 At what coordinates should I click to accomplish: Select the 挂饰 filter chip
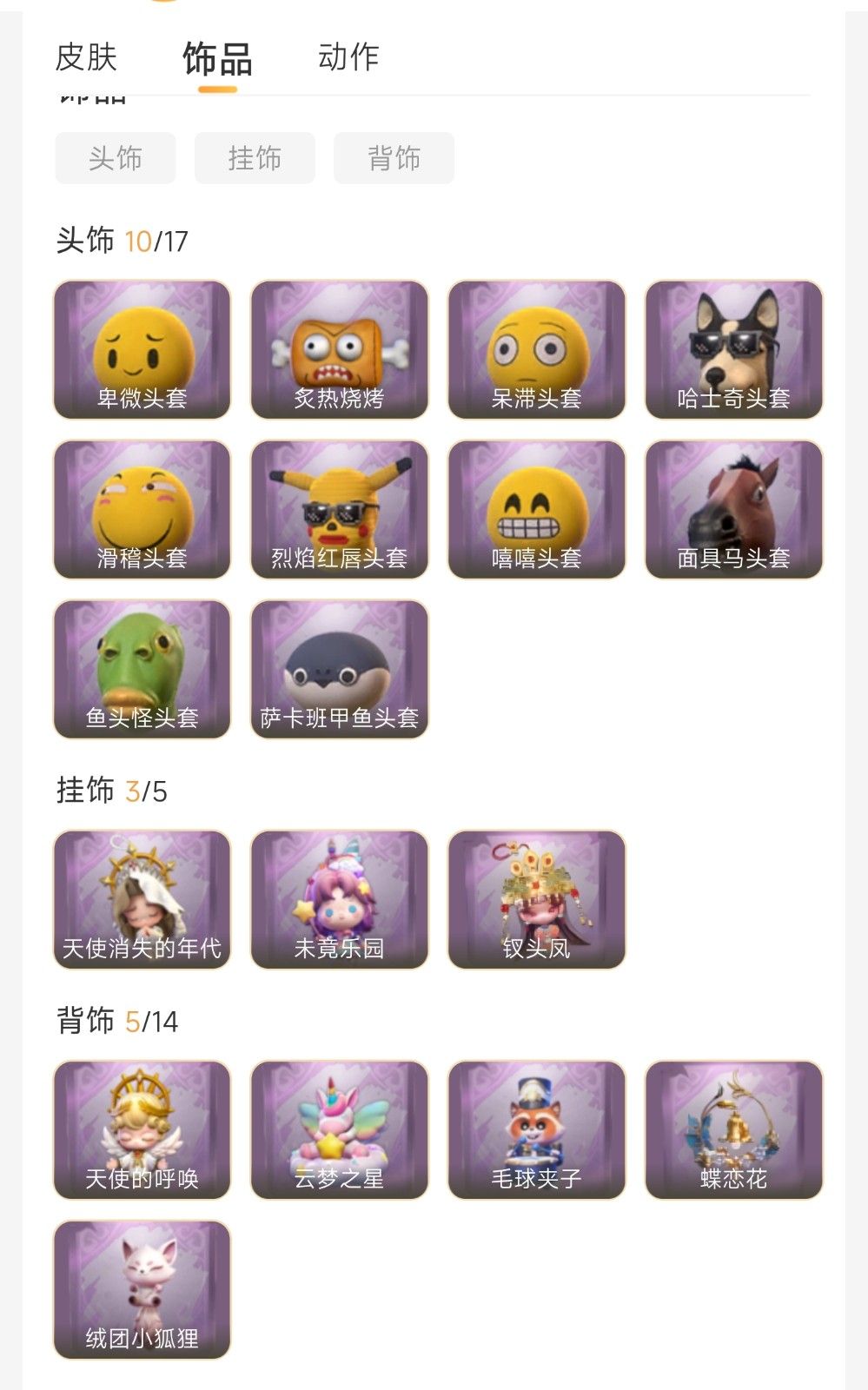pyautogui.click(x=255, y=158)
